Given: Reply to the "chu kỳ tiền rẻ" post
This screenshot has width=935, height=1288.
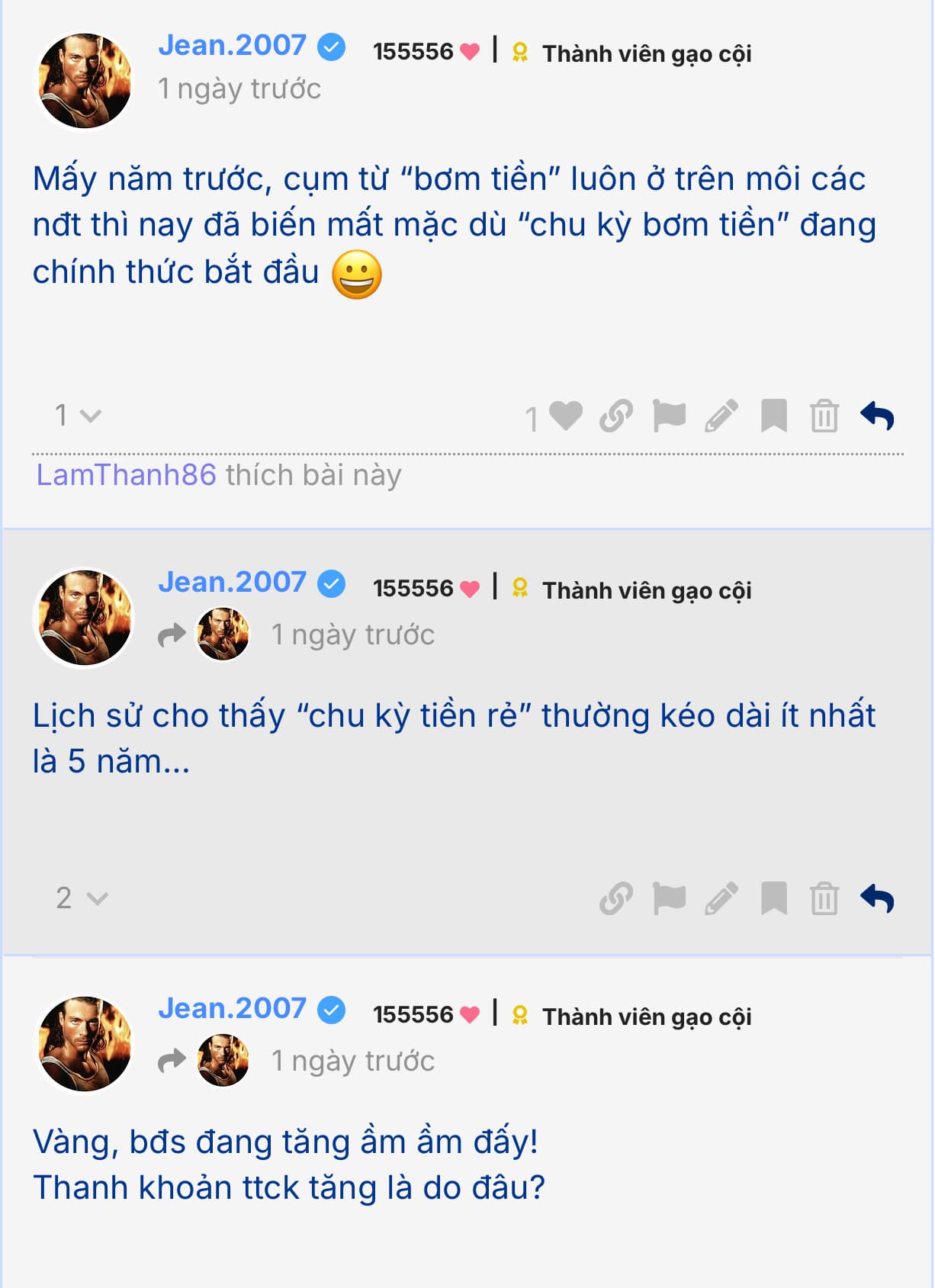Looking at the screenshot, I should [x=877, y=898].
